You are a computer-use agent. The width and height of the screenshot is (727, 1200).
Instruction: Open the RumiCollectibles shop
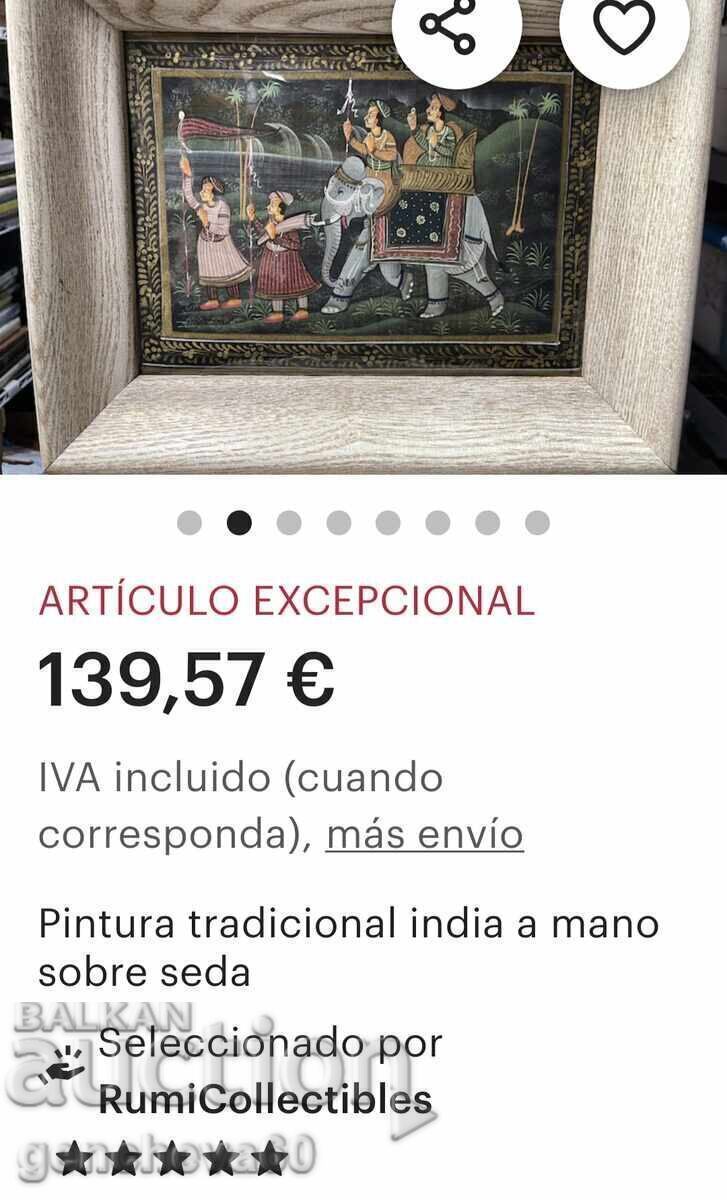265,1100
